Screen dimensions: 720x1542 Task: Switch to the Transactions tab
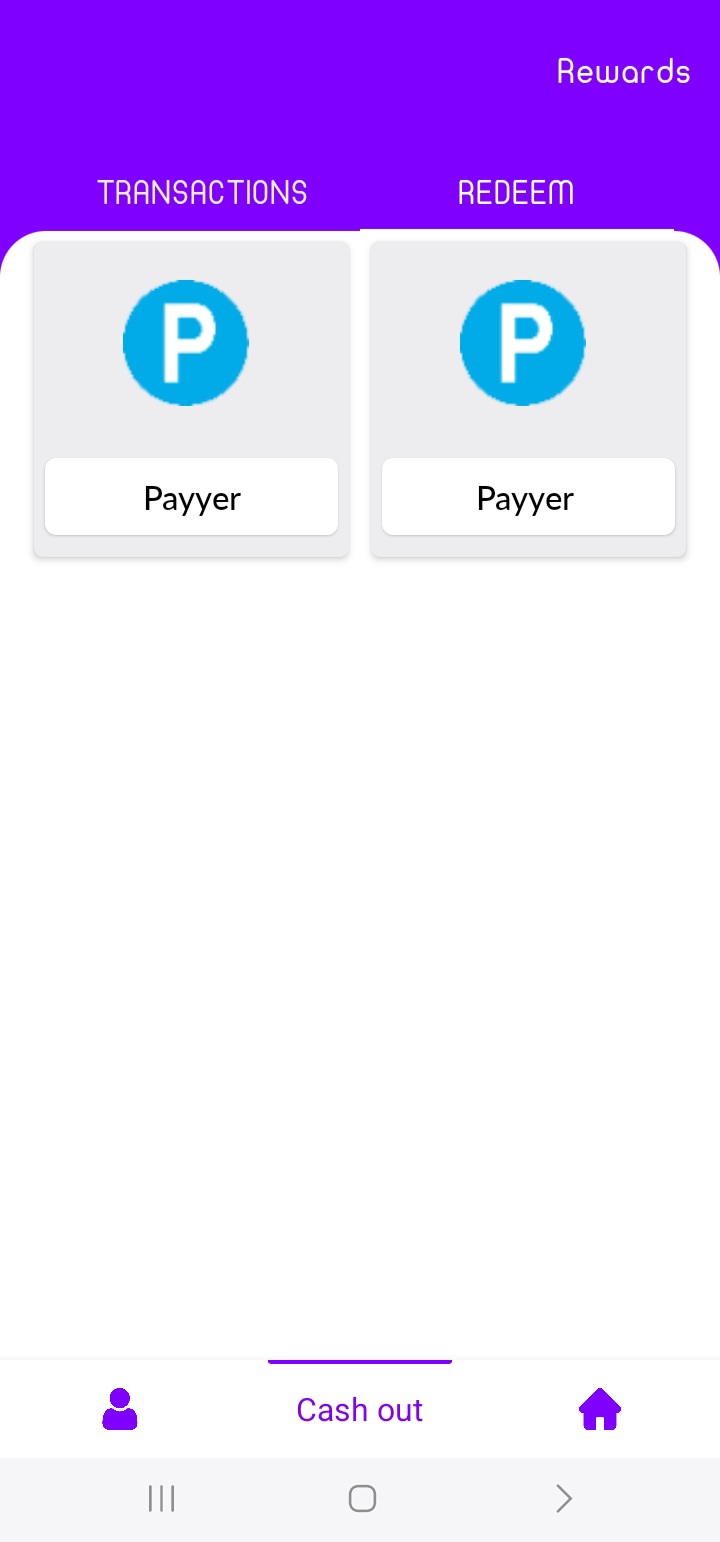pyautogui.click(x=202, y=192)
